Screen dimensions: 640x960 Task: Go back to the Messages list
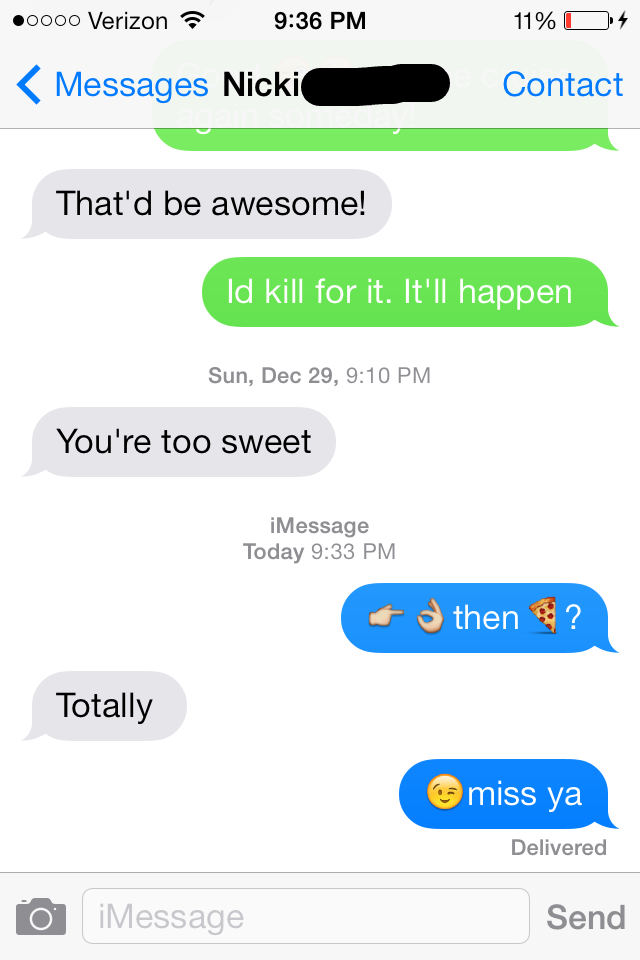pyautogui.click(x=110, y=85)
